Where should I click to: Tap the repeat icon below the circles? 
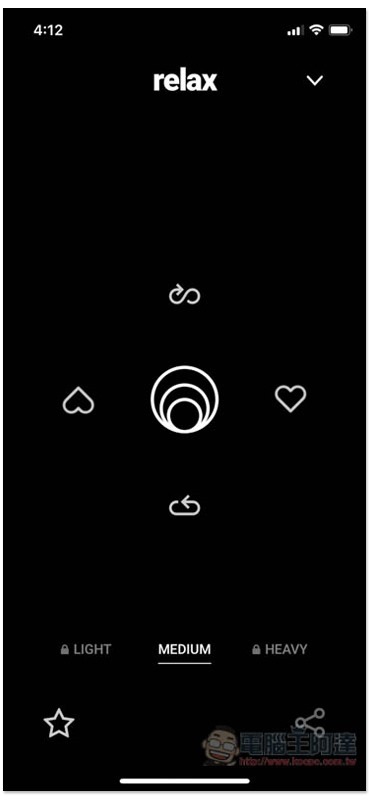(185, 506)
